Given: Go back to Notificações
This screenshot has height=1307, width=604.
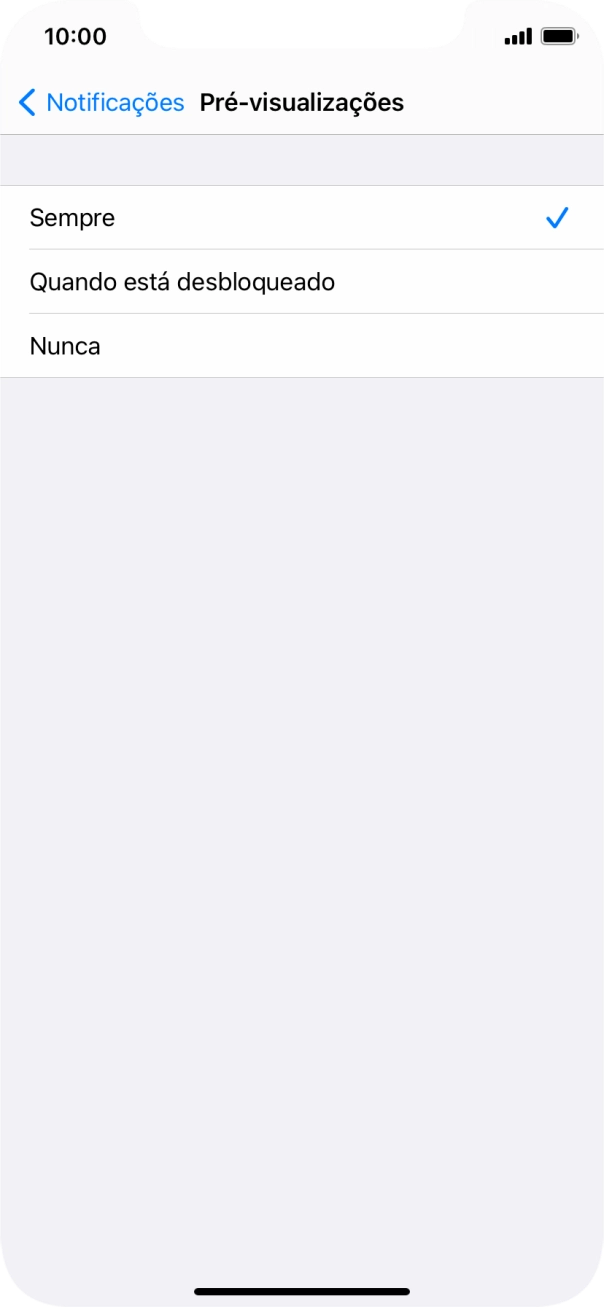Looking at the screenshot, I should tap(102, 102).
